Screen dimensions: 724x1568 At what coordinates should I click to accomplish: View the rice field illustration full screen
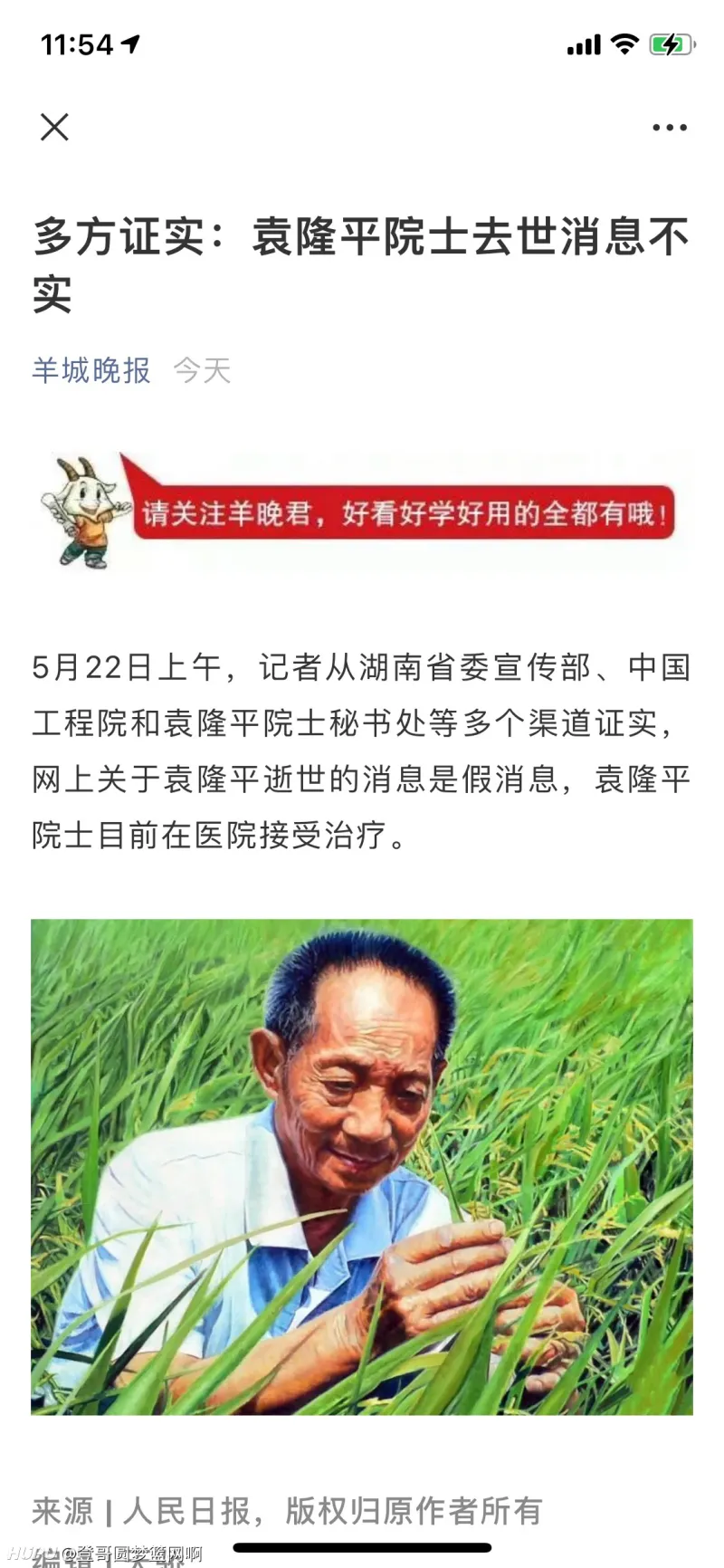point(362,1167)
